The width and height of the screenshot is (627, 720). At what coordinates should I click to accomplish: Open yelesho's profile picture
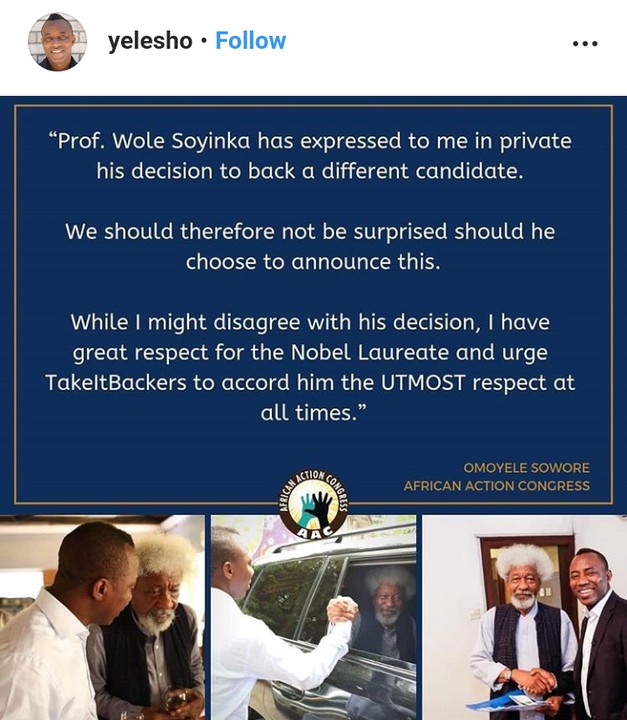(x=57, y=42)
